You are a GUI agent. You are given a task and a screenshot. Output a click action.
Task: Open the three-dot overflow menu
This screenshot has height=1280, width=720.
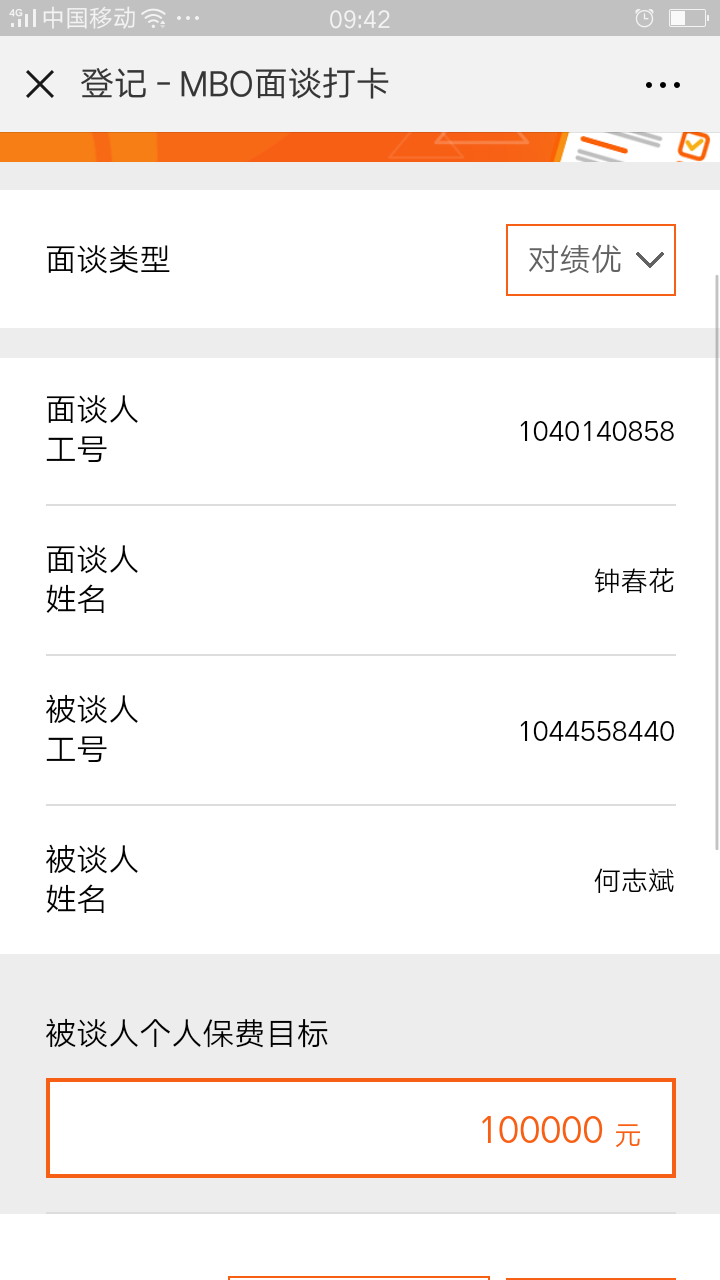pos(662,86)
